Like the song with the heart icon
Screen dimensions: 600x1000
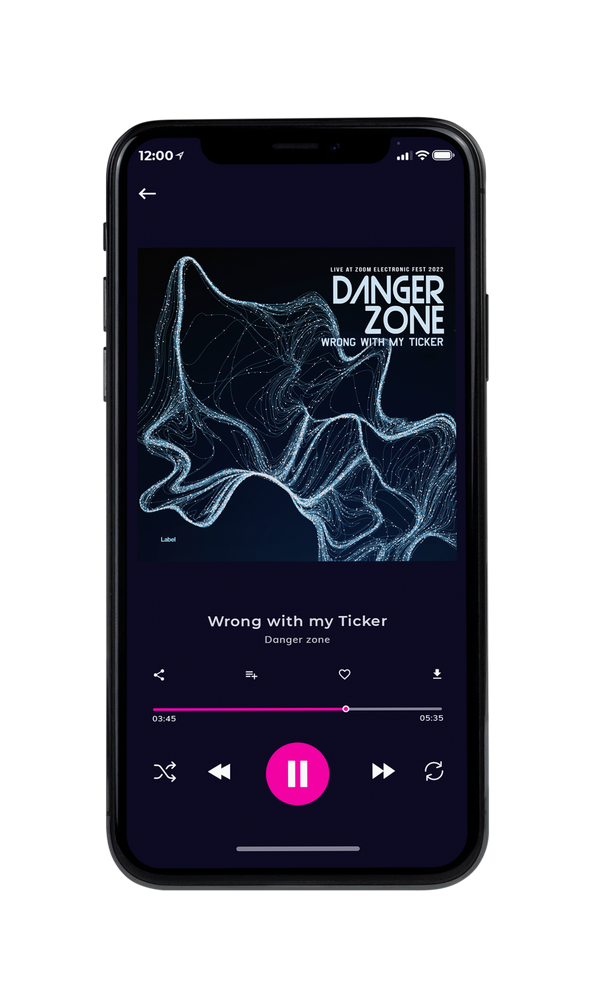pos(344,674)
